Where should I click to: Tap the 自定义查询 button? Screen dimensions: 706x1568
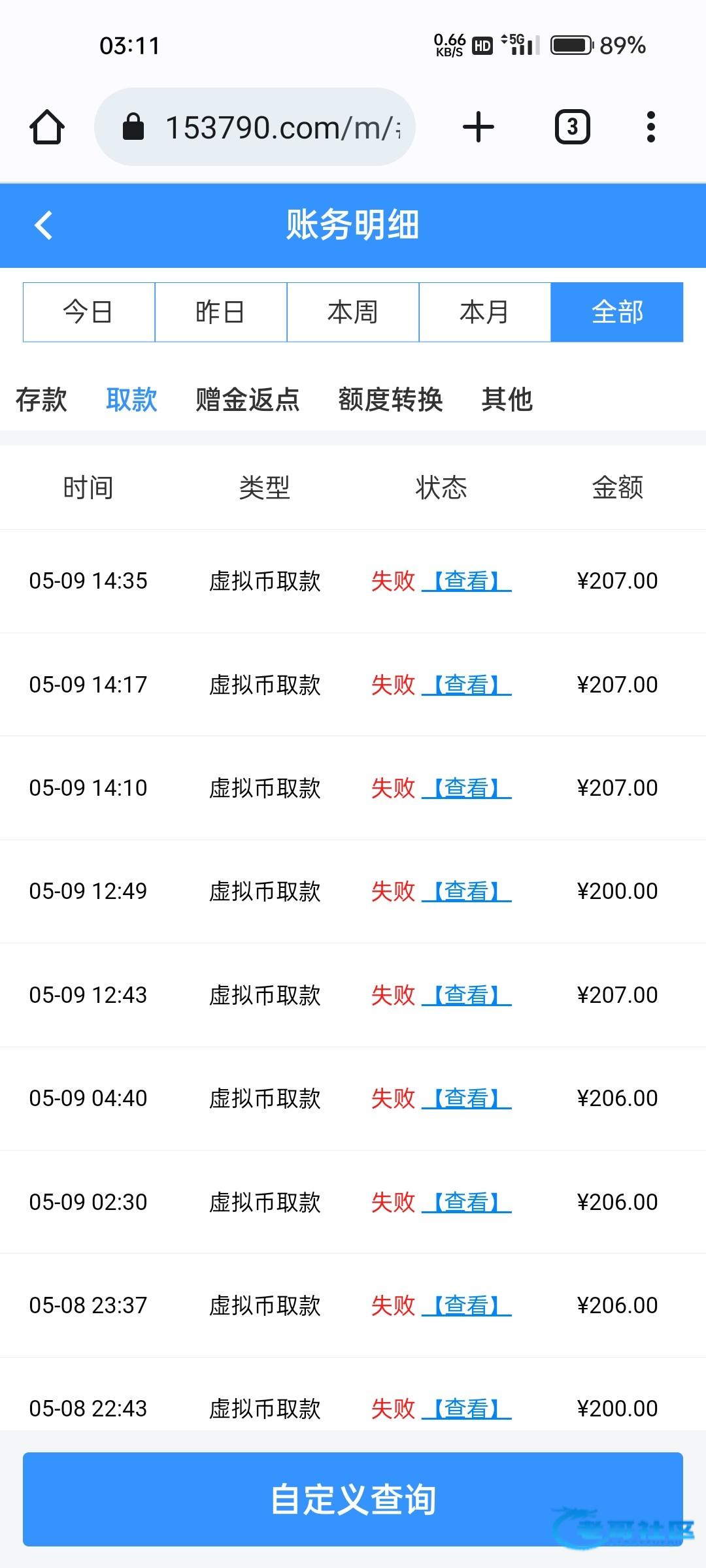tap(353, 1499)
